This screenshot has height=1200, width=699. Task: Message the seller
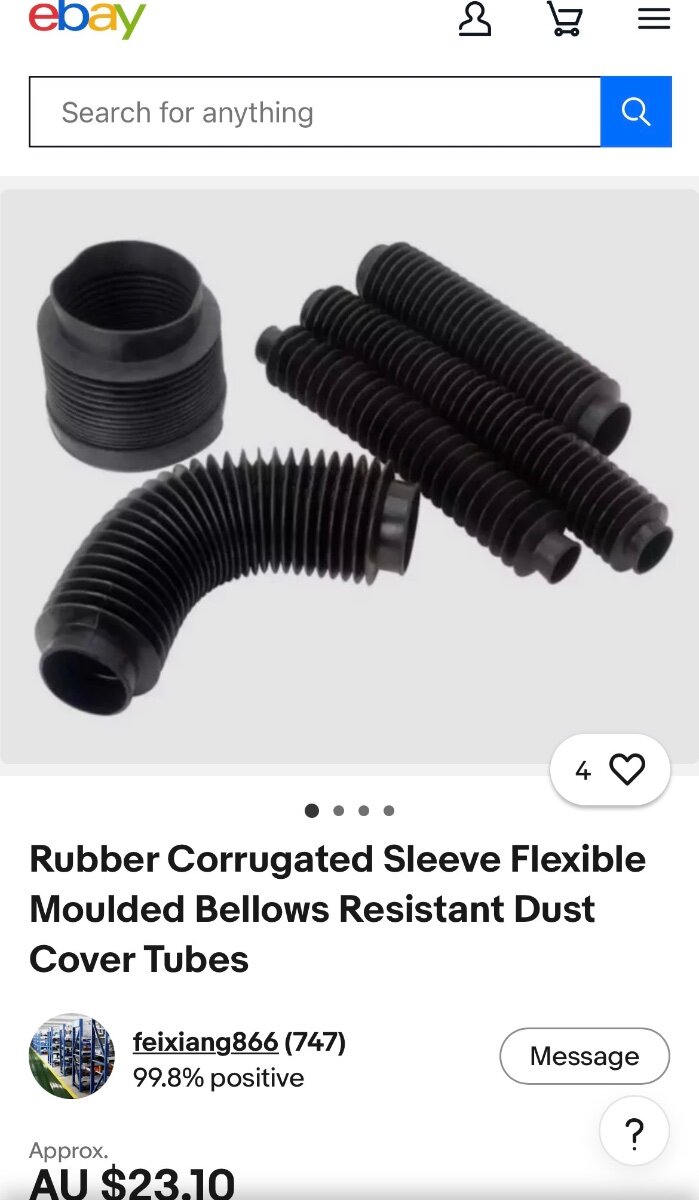click(x=584, y=1056)
